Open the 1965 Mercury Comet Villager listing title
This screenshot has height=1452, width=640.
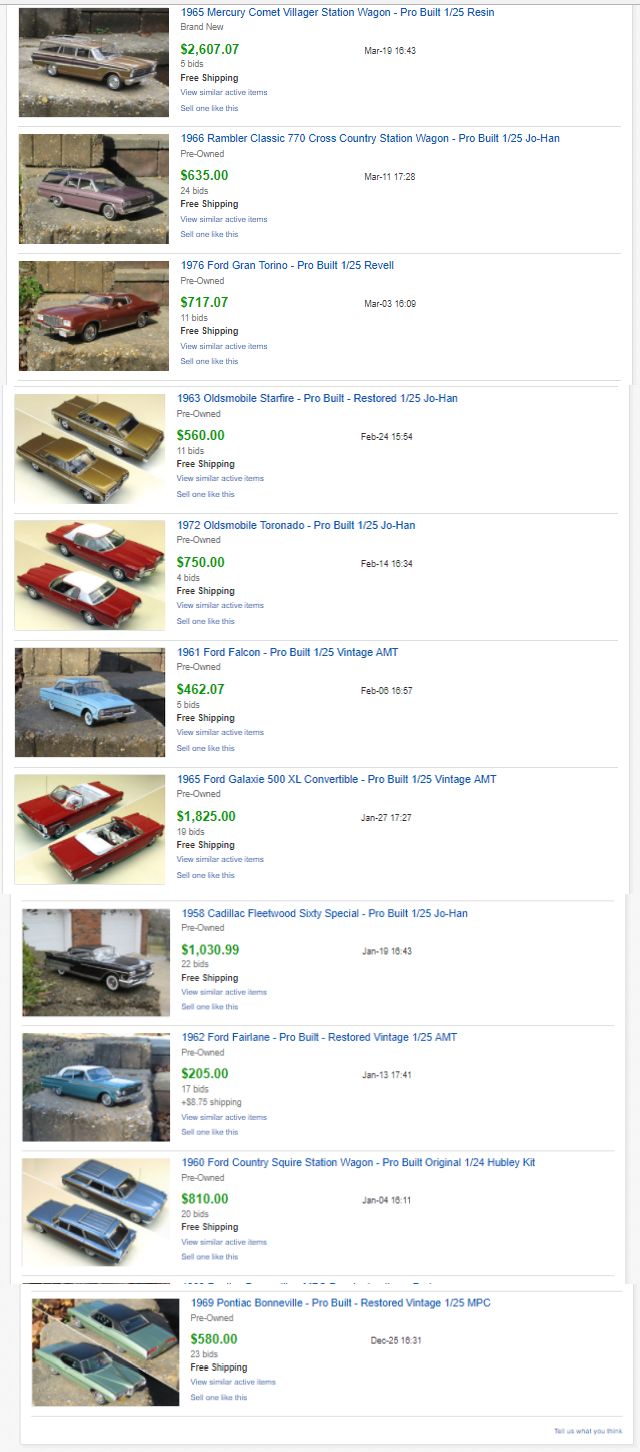(337, 13)
